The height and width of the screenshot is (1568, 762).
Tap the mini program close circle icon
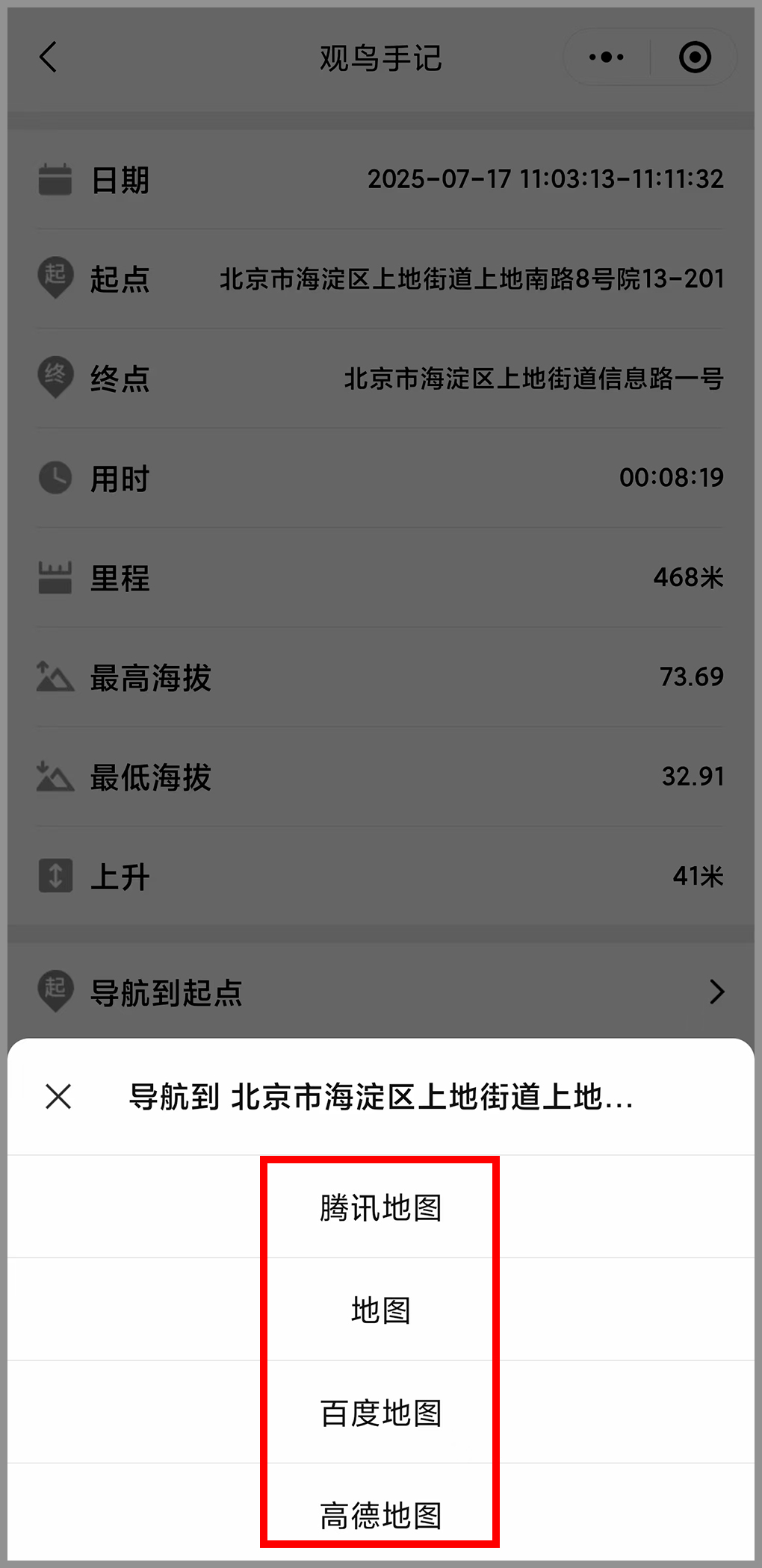(x=695, y=57)
